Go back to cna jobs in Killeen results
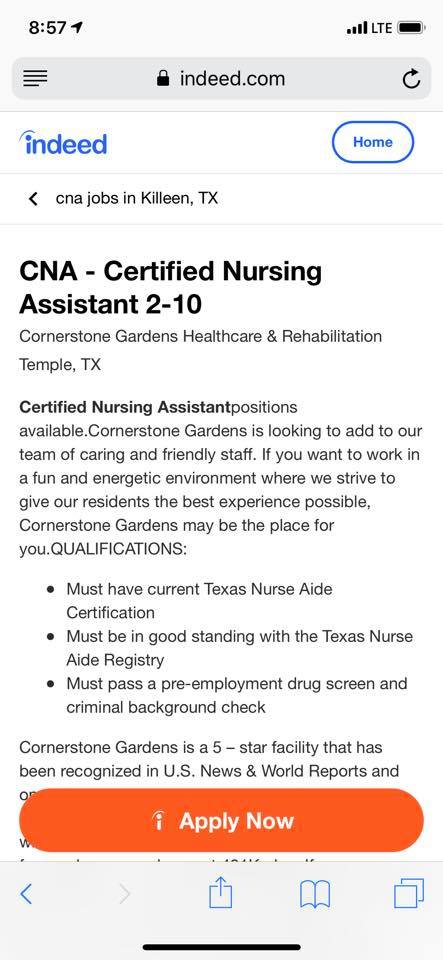This screenshot has width=443, height=960. pos(123,198)
